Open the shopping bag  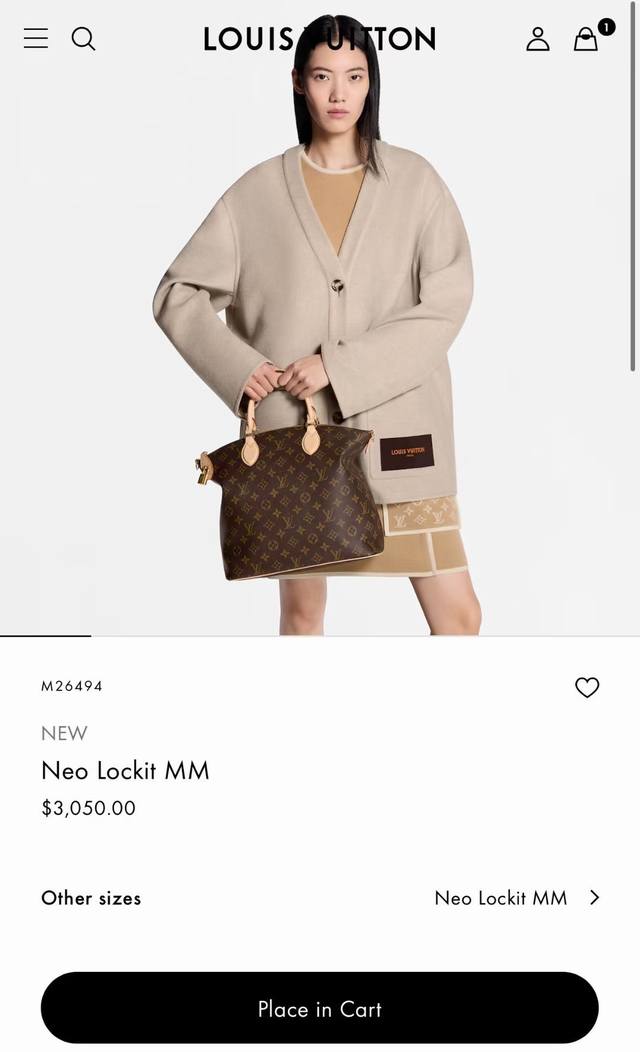click(587, 39)
